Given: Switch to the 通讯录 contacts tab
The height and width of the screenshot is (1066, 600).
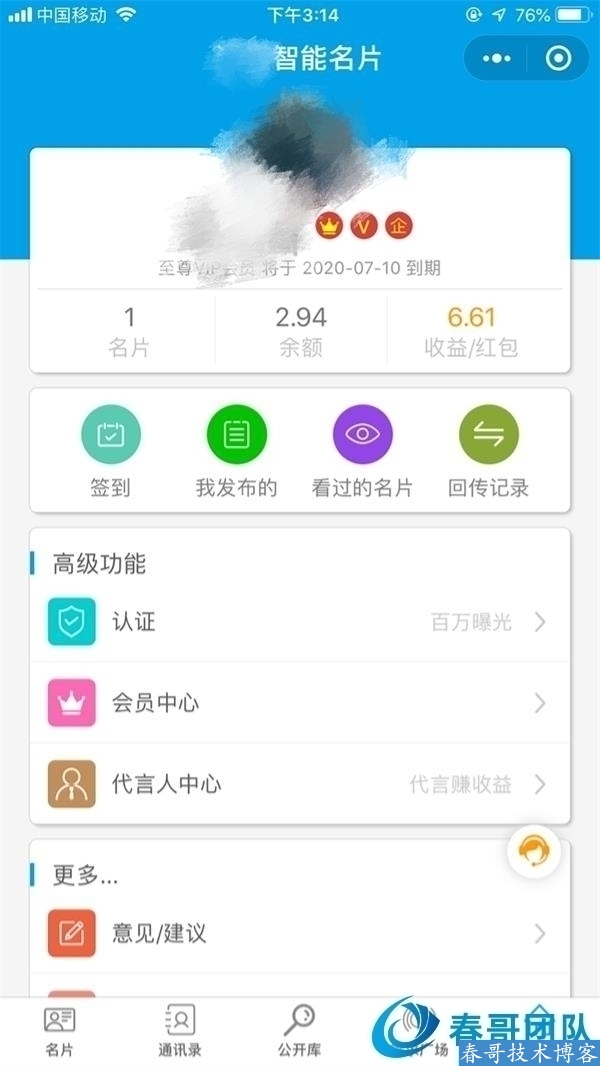Looking at the screenshot, I should pyautogui.click(x=179, y=1031).
